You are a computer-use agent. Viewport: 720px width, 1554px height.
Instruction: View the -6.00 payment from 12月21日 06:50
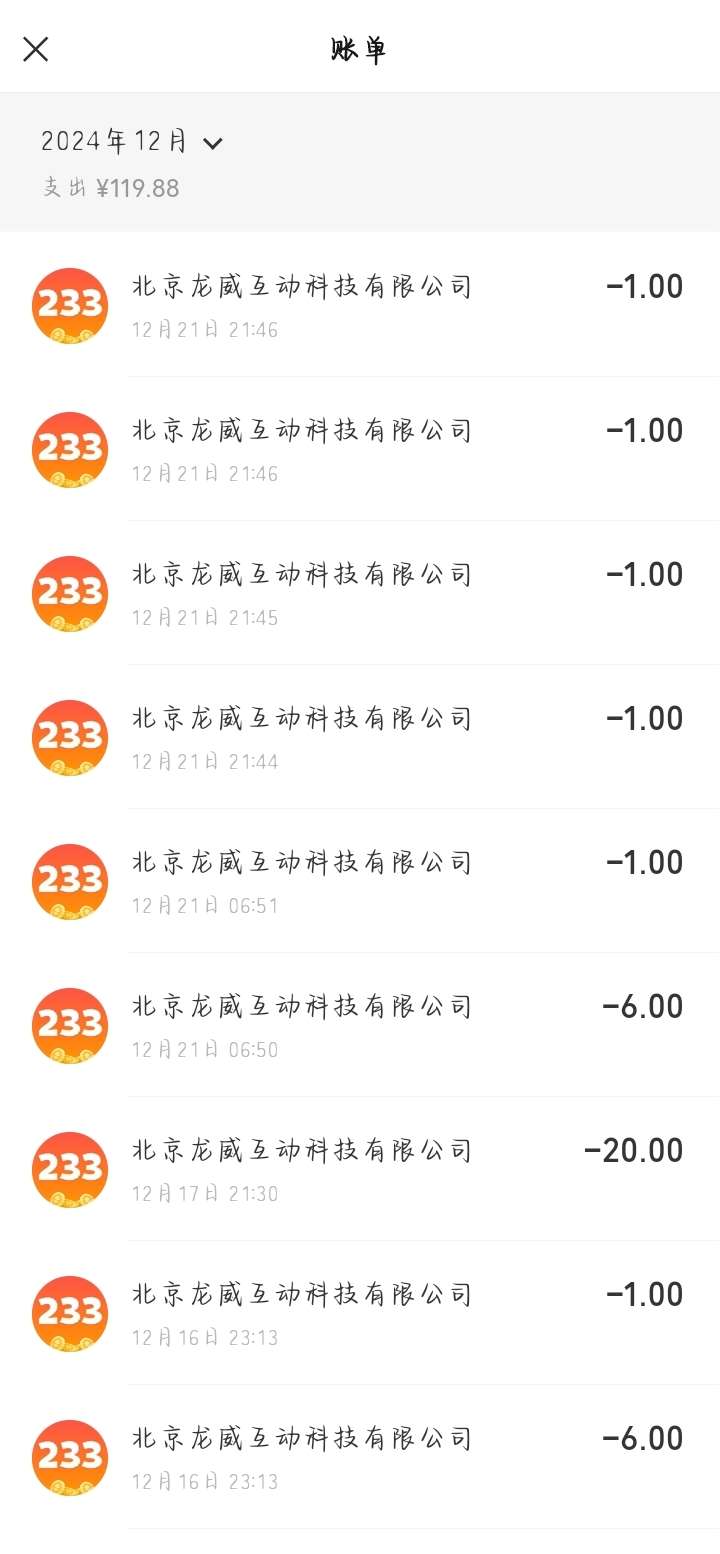360,1025
